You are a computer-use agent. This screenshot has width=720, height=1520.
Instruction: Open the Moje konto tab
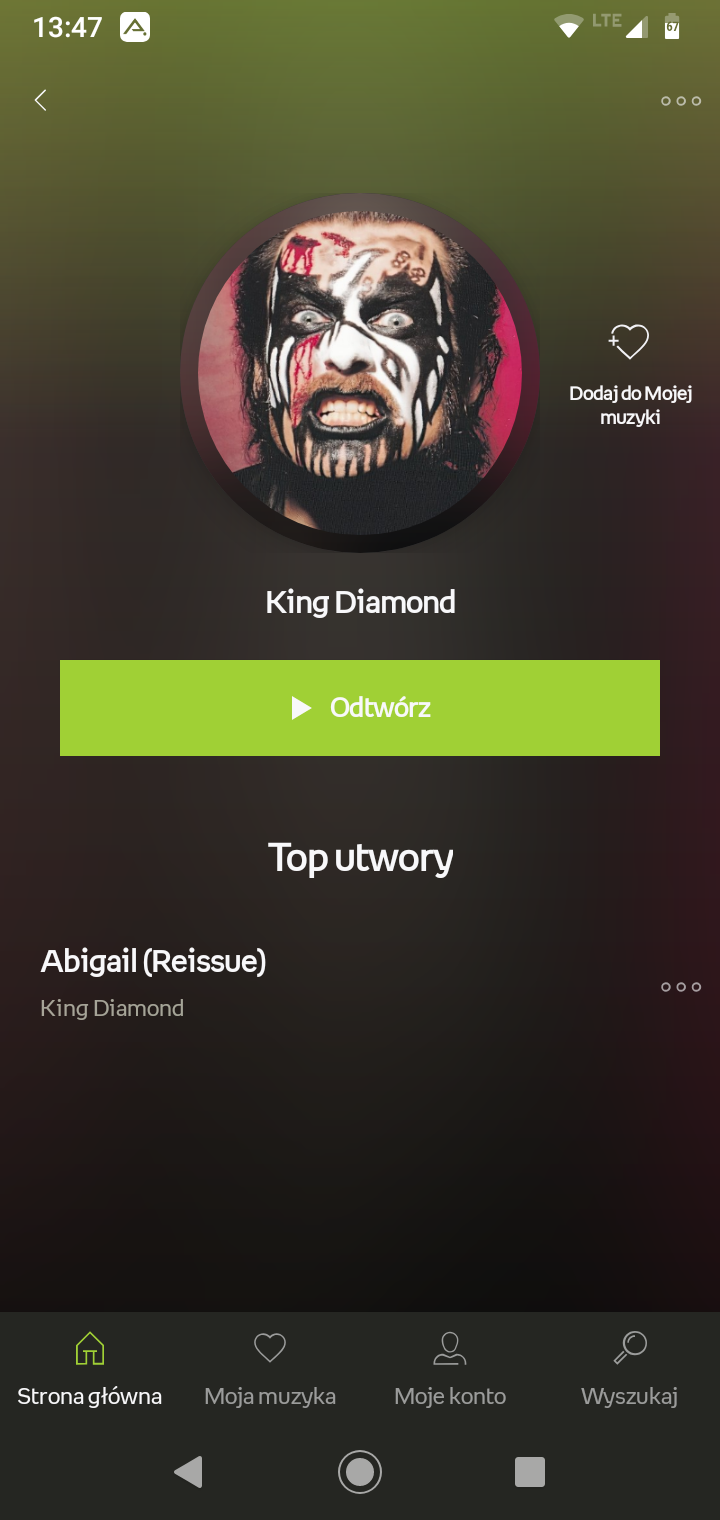(450, 1367)
